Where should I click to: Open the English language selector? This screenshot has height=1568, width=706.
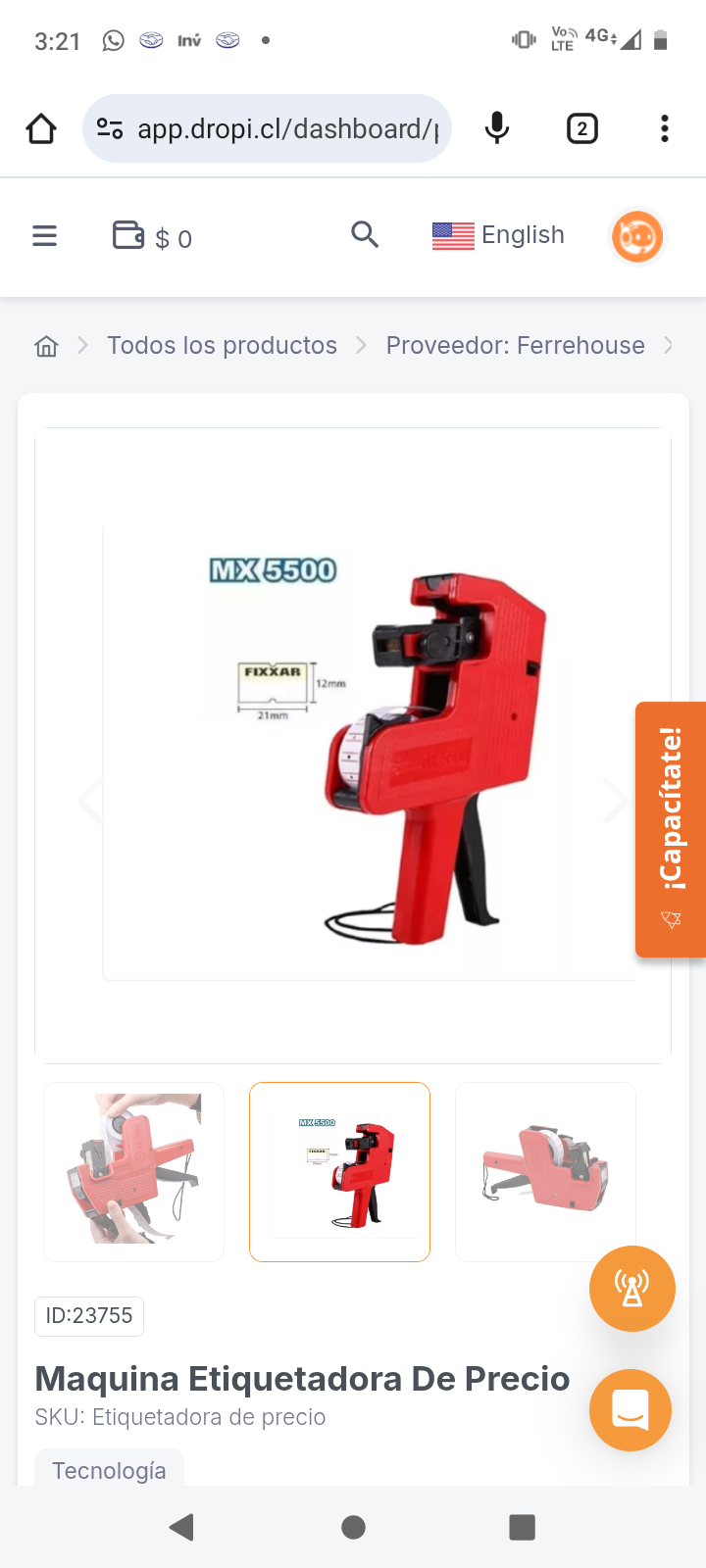(498, 235)
